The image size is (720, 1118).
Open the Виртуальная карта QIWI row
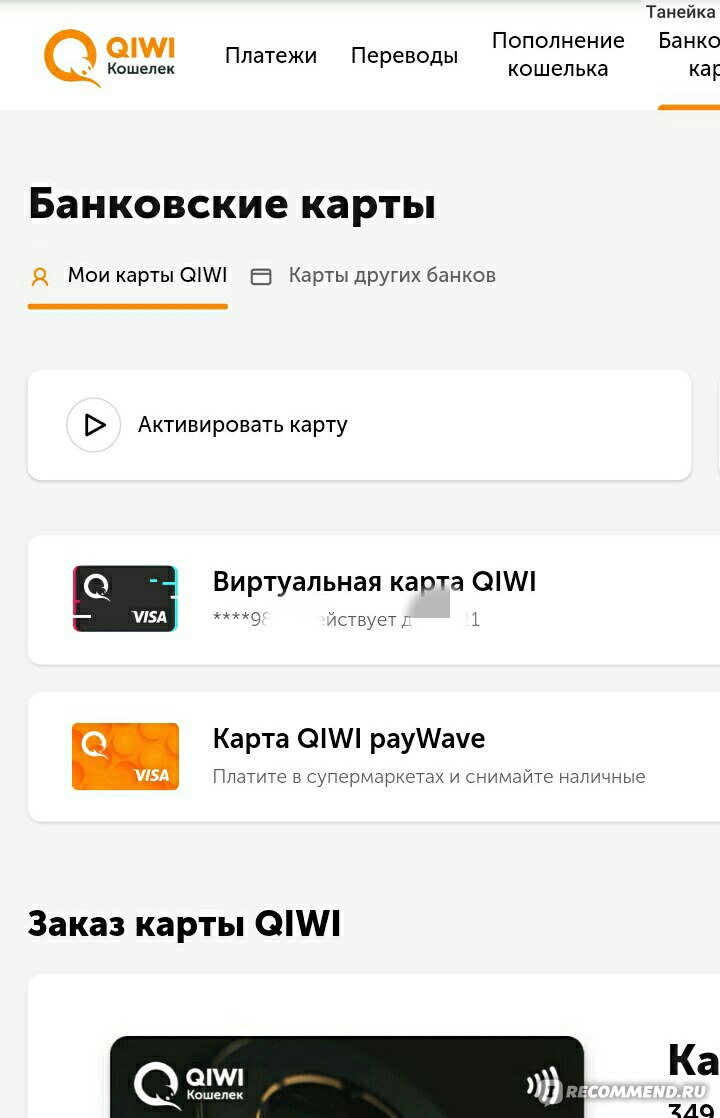[374, 599]
